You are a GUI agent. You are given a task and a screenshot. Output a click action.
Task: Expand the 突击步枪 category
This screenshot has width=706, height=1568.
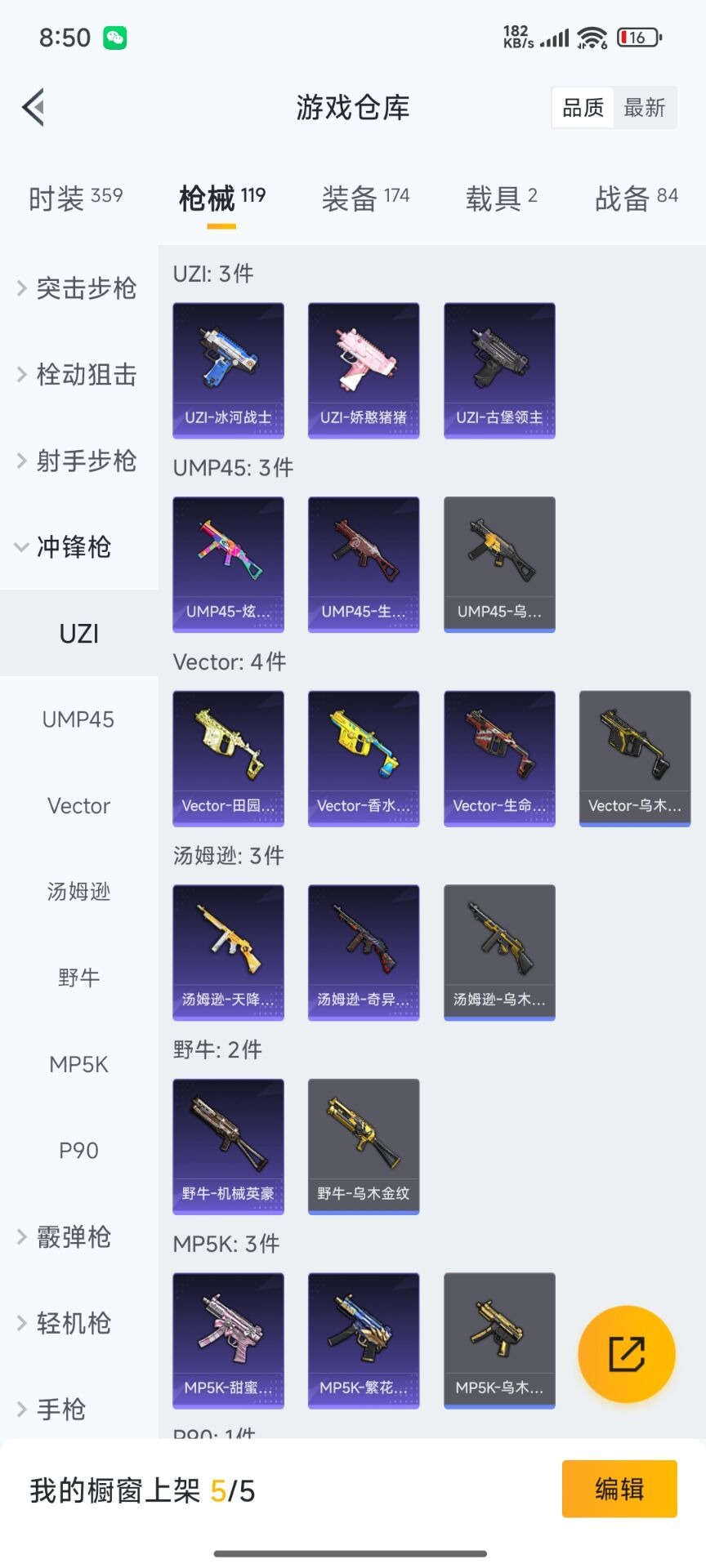pos(78,288)
